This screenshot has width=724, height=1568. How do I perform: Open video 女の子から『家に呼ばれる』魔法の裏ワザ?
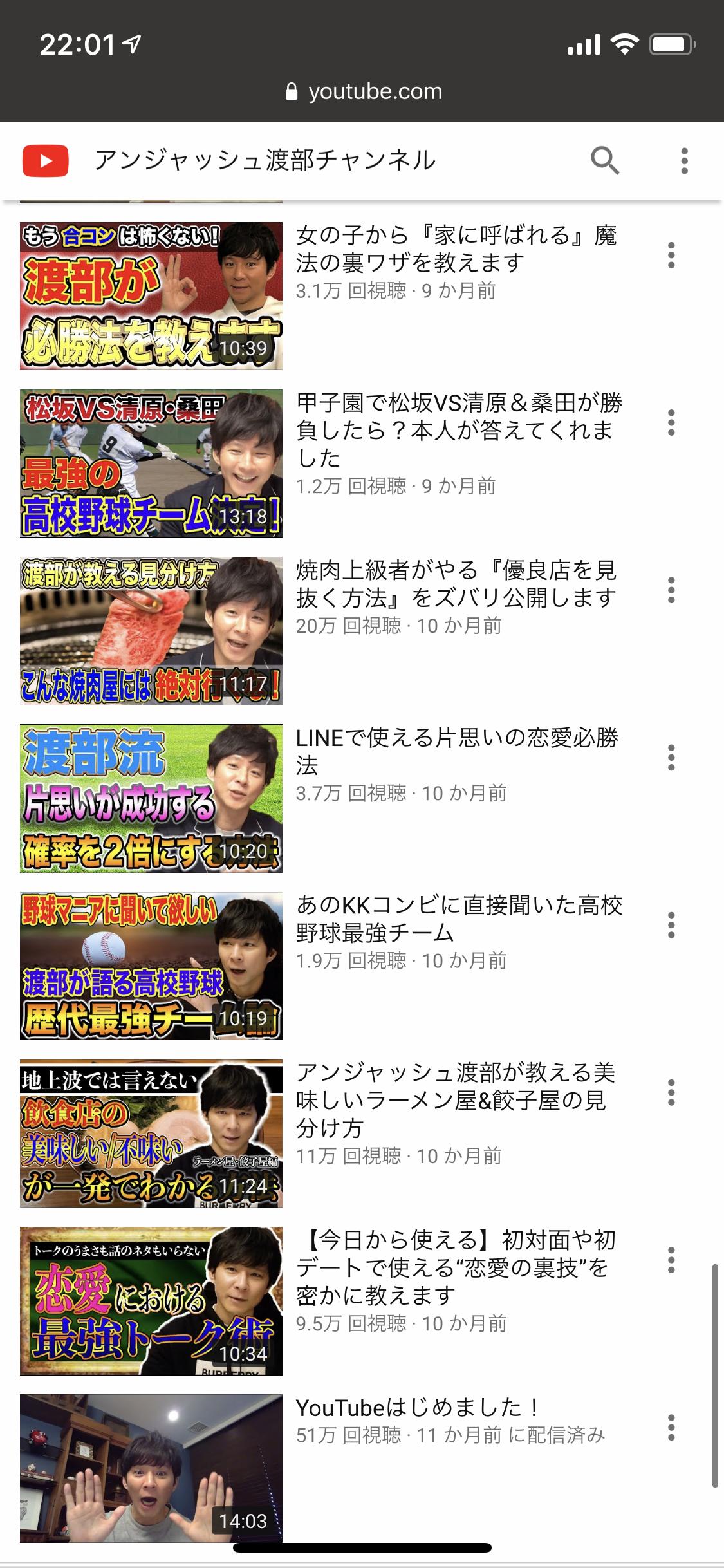tap(151, 296)
